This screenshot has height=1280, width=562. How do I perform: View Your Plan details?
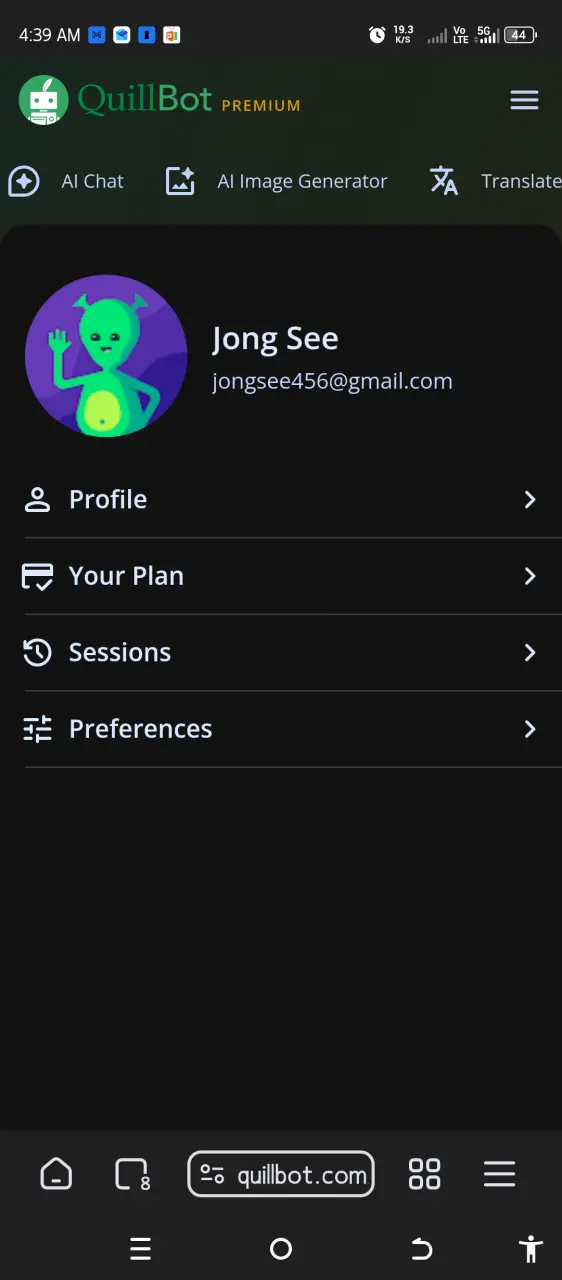281,576
